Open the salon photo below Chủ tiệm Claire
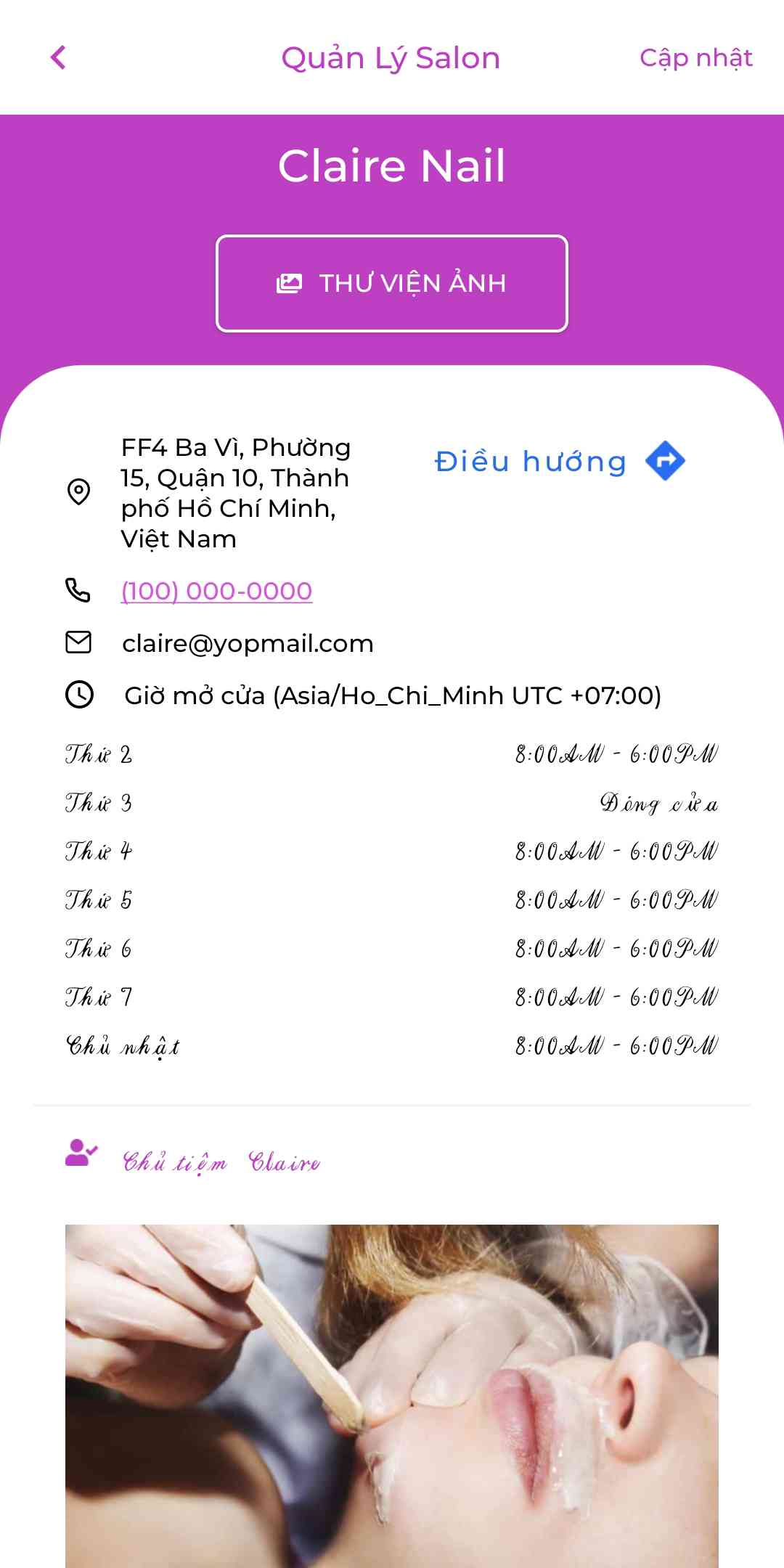The width and height of the screenshot is (784, 1568). point(391,1394)
